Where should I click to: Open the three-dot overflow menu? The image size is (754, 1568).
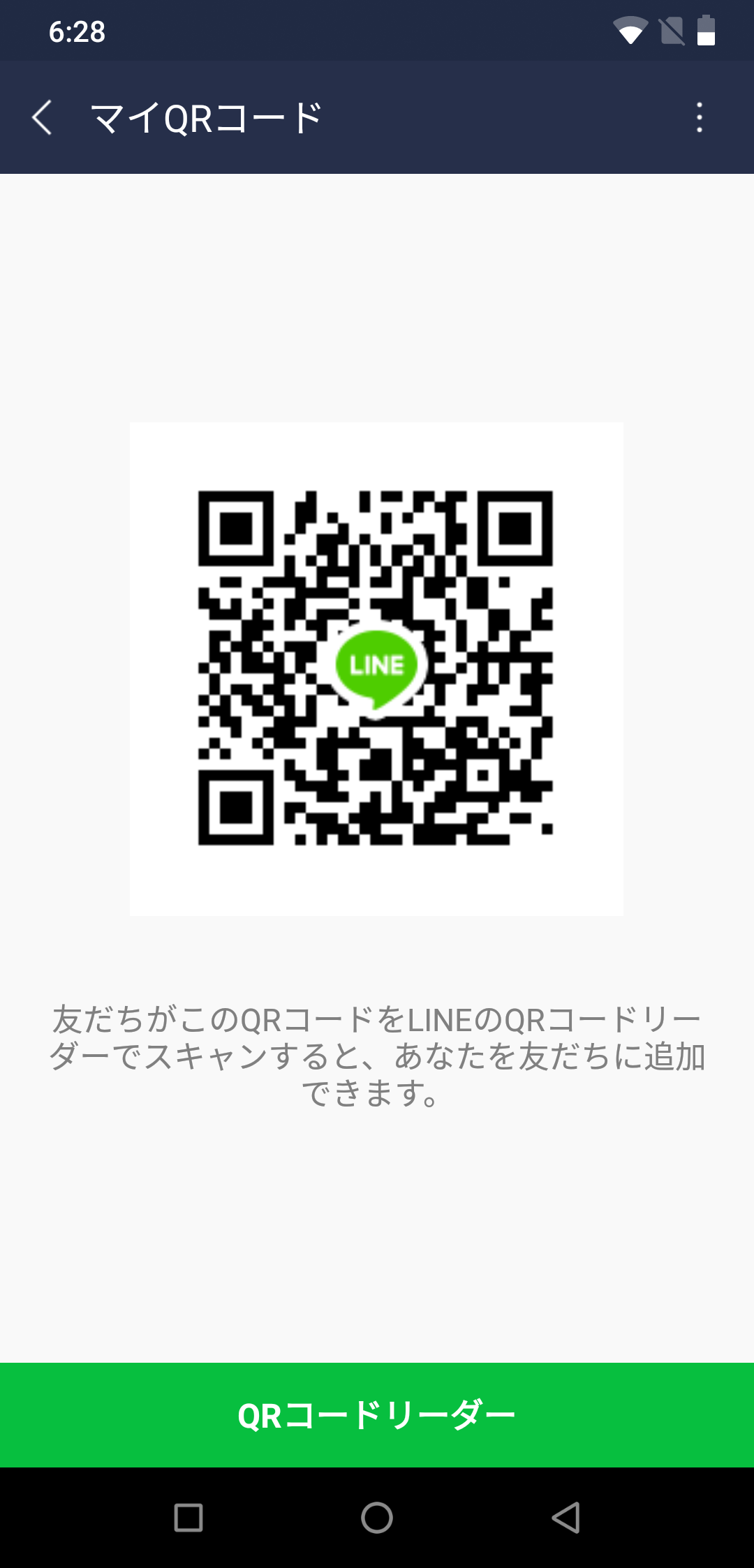[x=699, y=117]
